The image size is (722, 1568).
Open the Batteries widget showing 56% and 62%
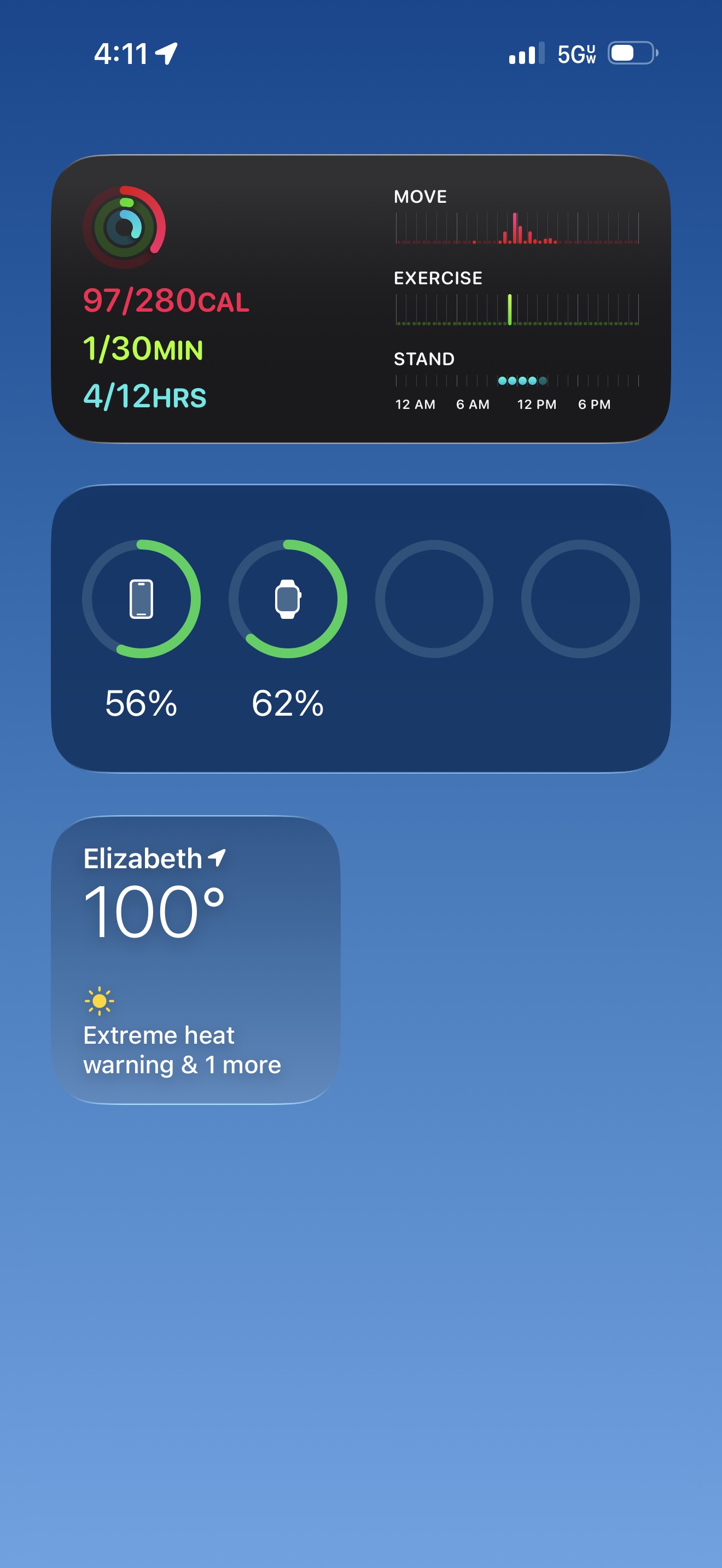(361, 629)
